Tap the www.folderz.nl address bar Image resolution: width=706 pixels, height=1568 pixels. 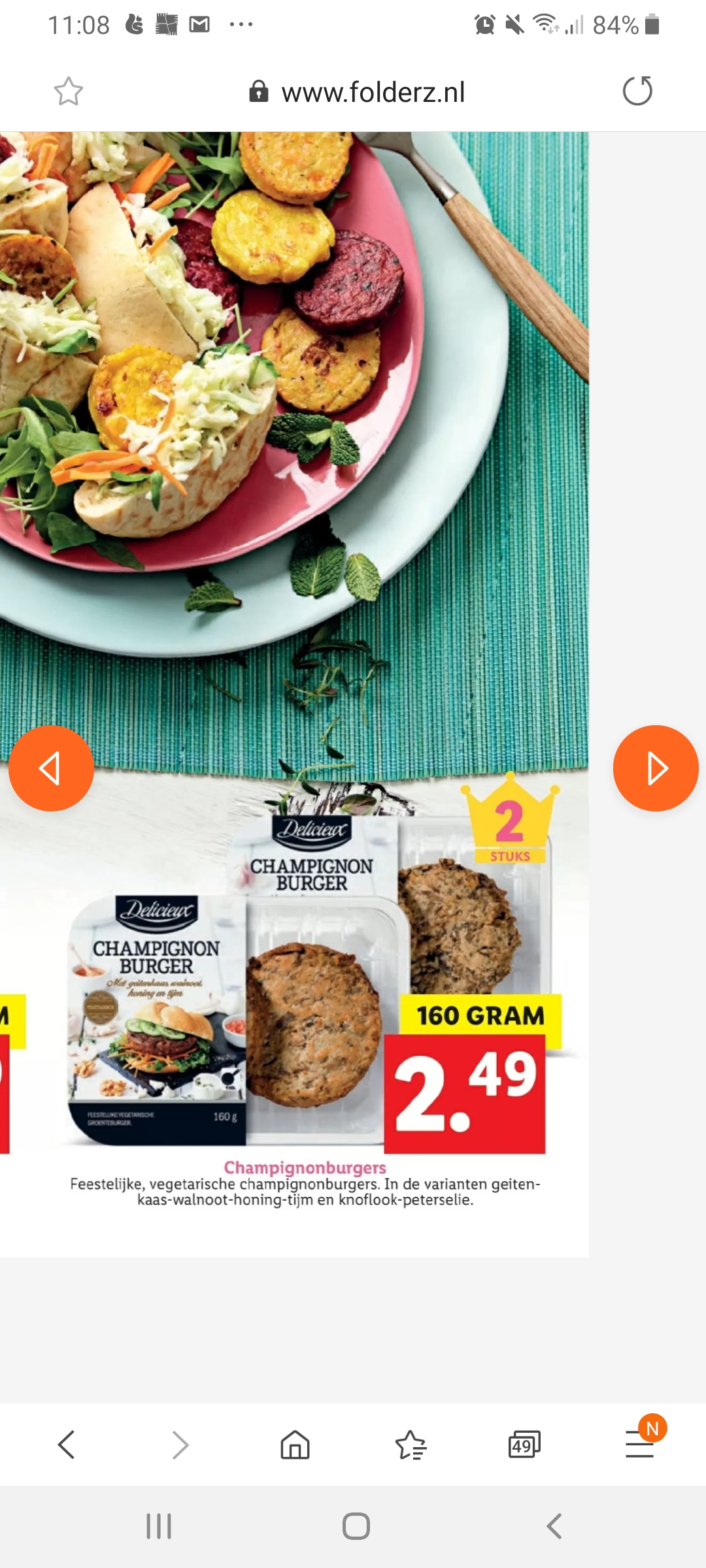tap(357, 92)
